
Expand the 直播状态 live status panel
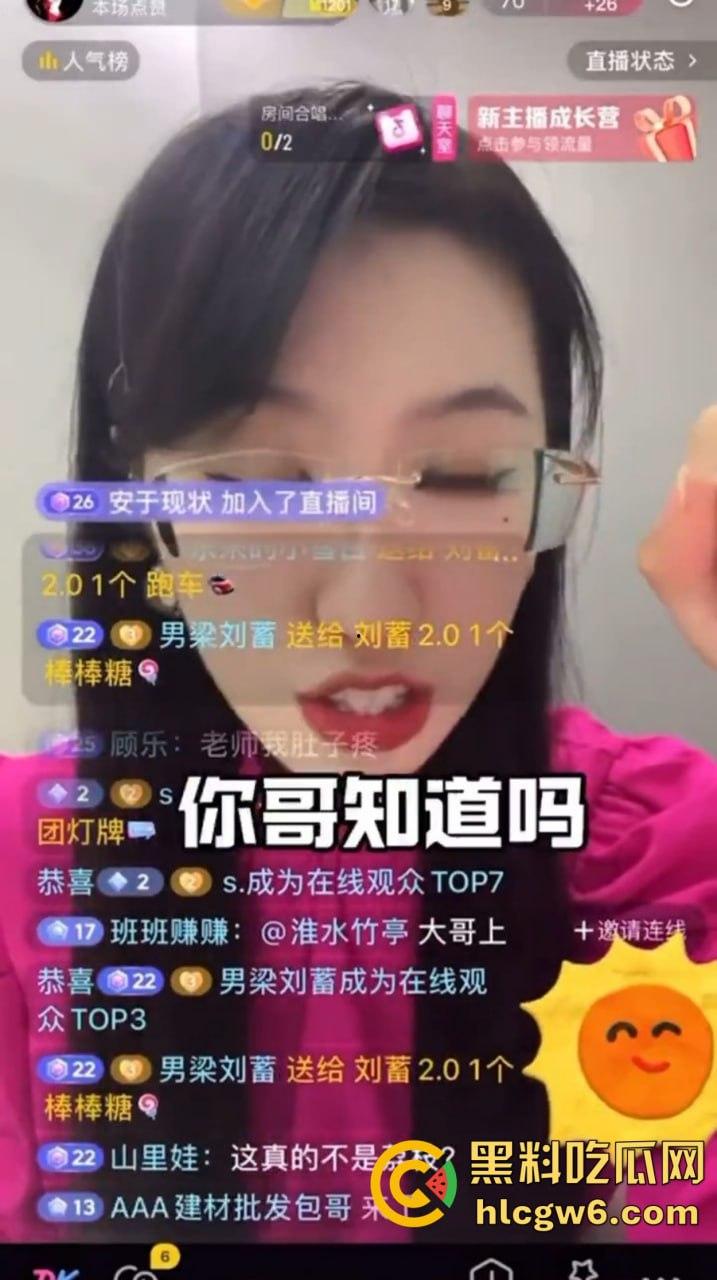[640, 61]
